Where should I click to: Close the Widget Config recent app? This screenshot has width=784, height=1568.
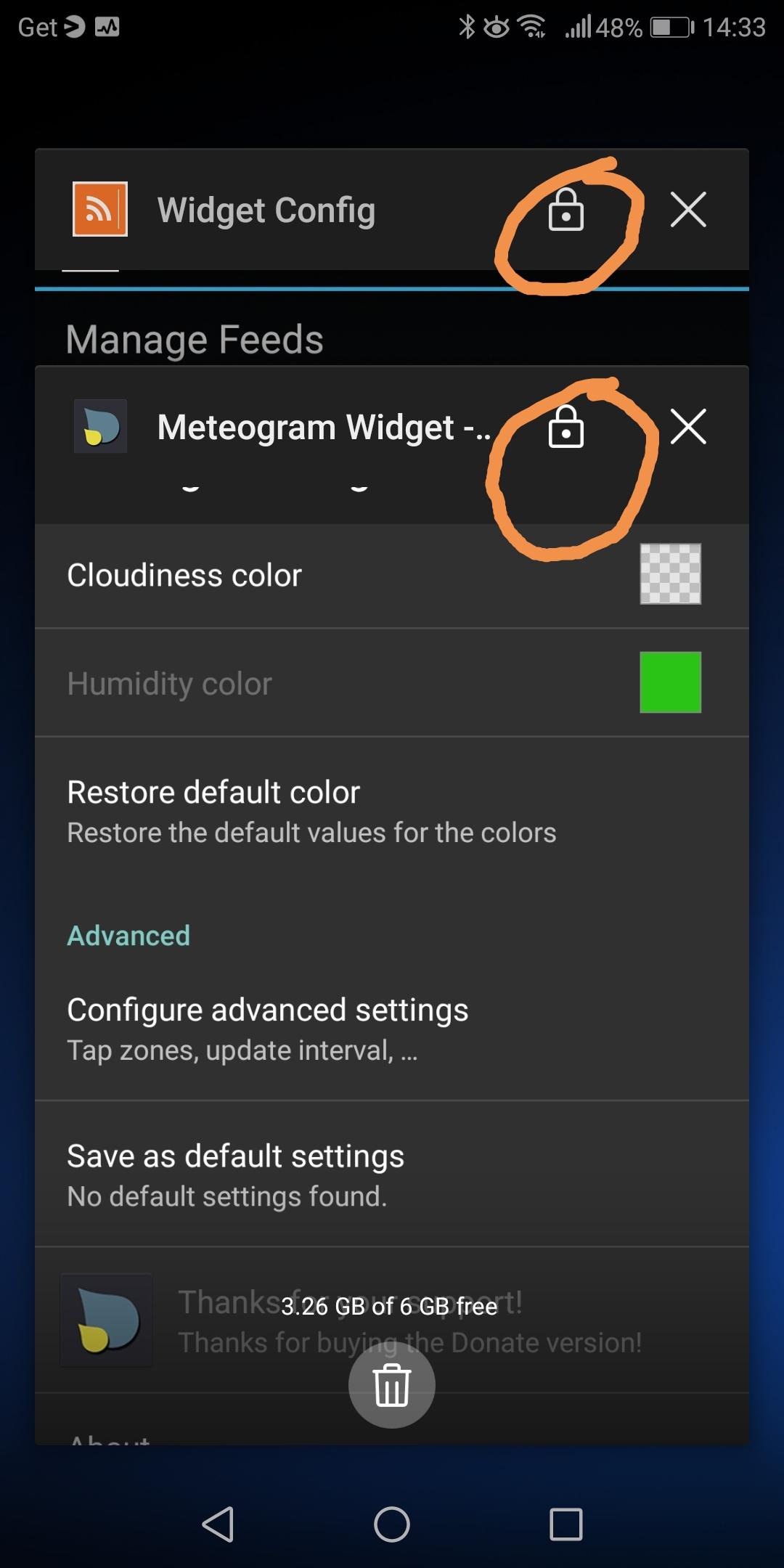coord(688,210)
